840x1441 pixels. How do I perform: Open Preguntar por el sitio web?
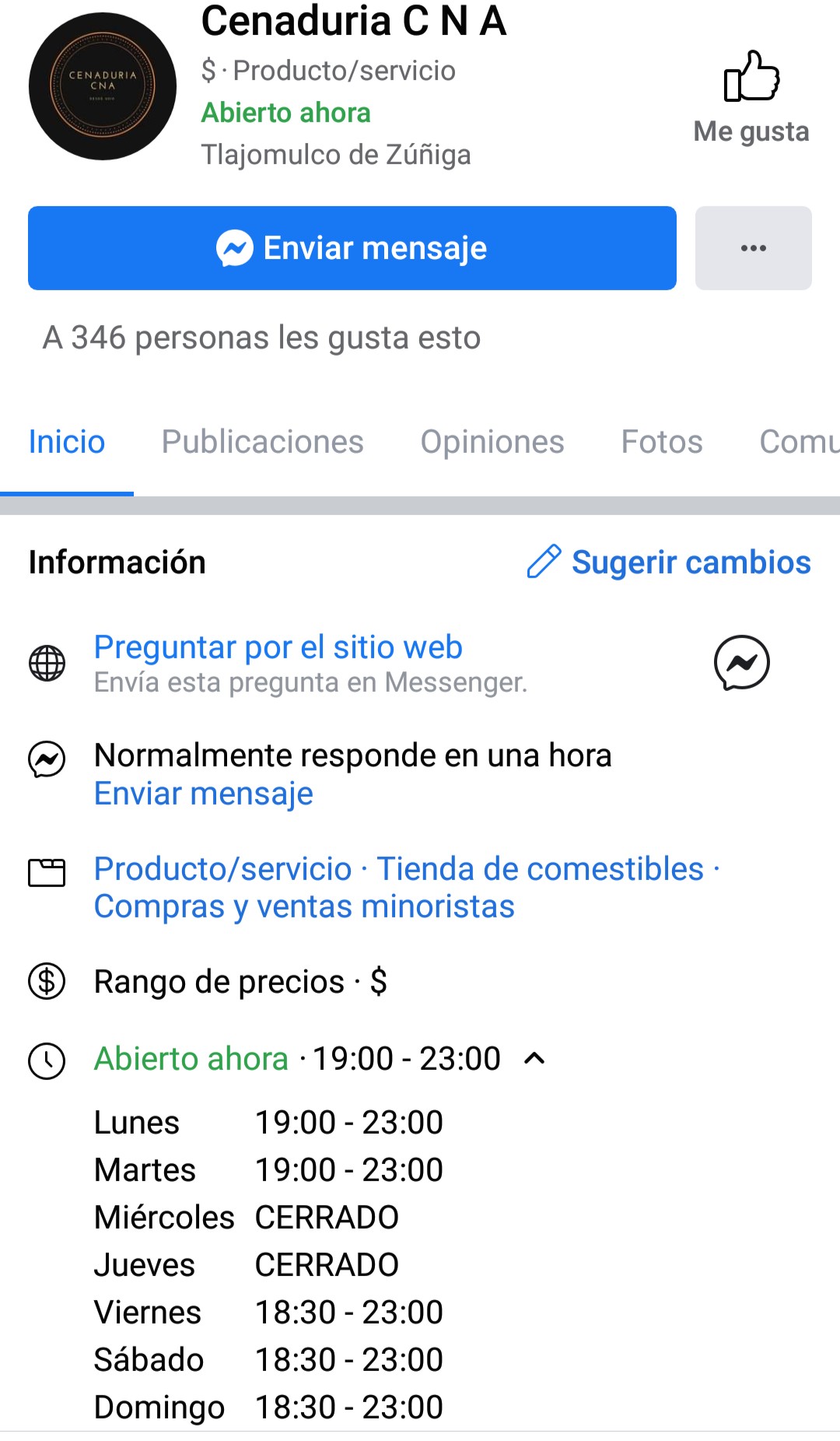278,647
